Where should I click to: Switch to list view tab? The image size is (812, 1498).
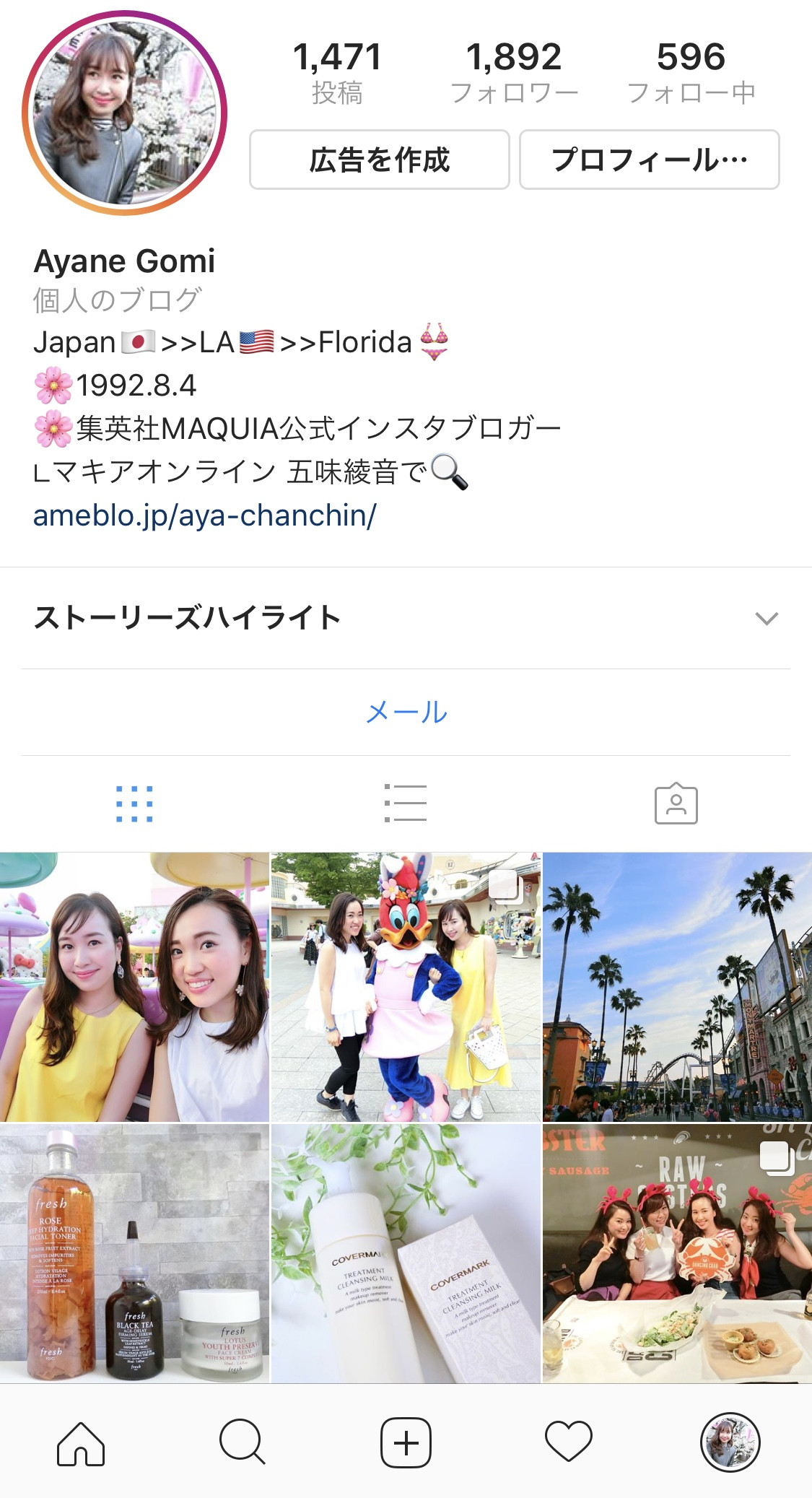406,804
